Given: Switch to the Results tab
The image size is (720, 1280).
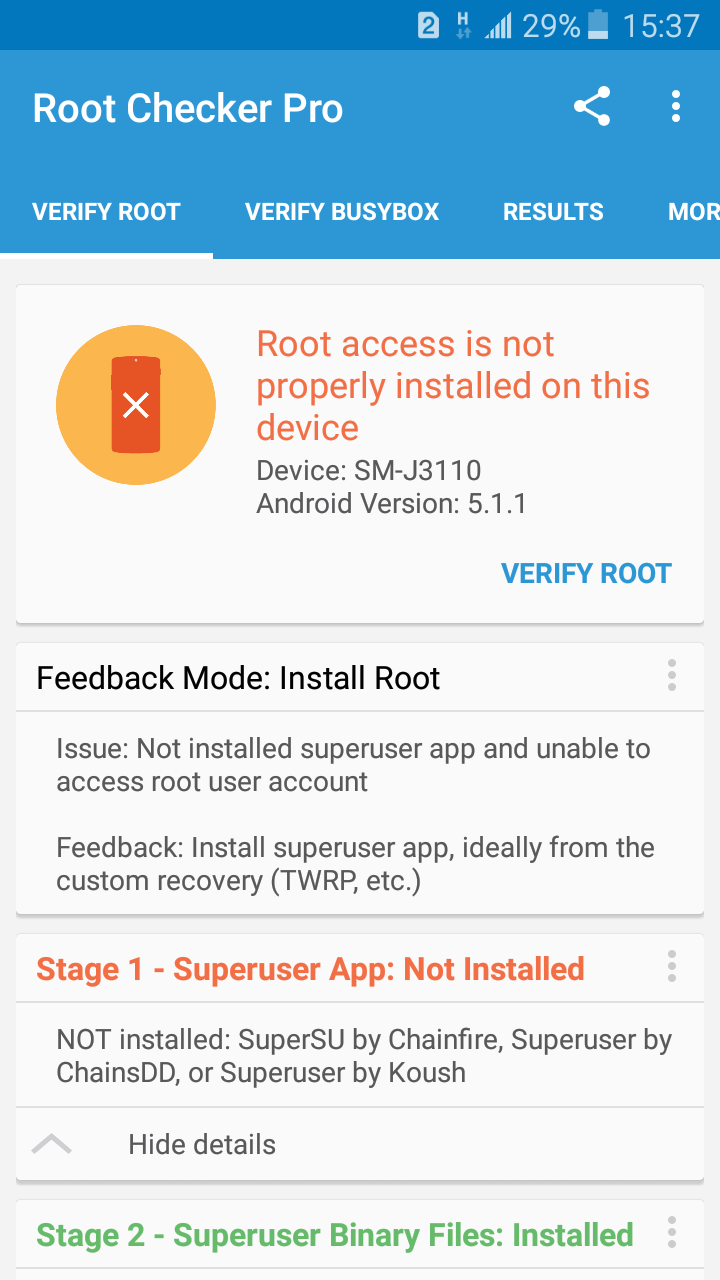Looking at the screenshot, I should tap(553, 212).
